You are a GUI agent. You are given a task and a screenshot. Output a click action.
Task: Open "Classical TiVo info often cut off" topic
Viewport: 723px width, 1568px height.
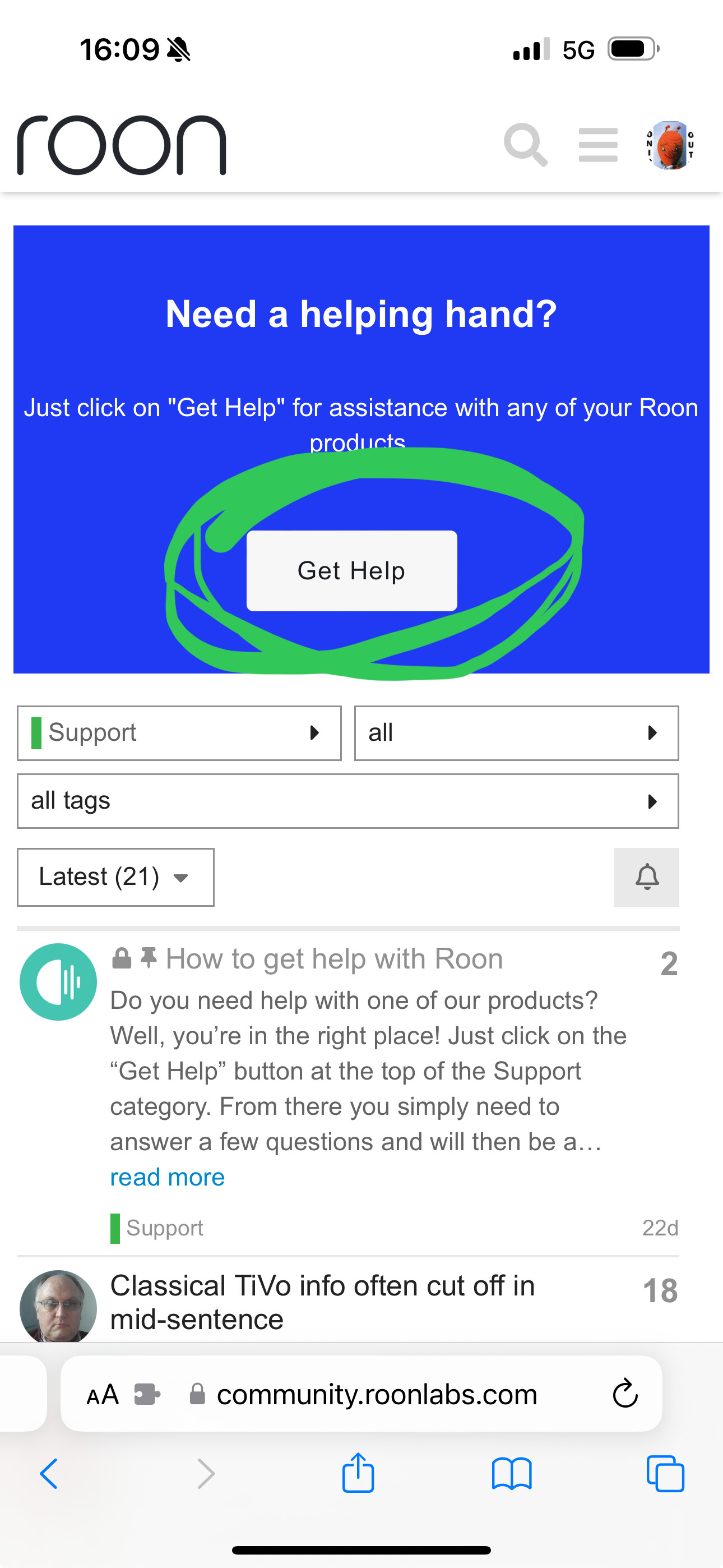tap(323, 1302)
